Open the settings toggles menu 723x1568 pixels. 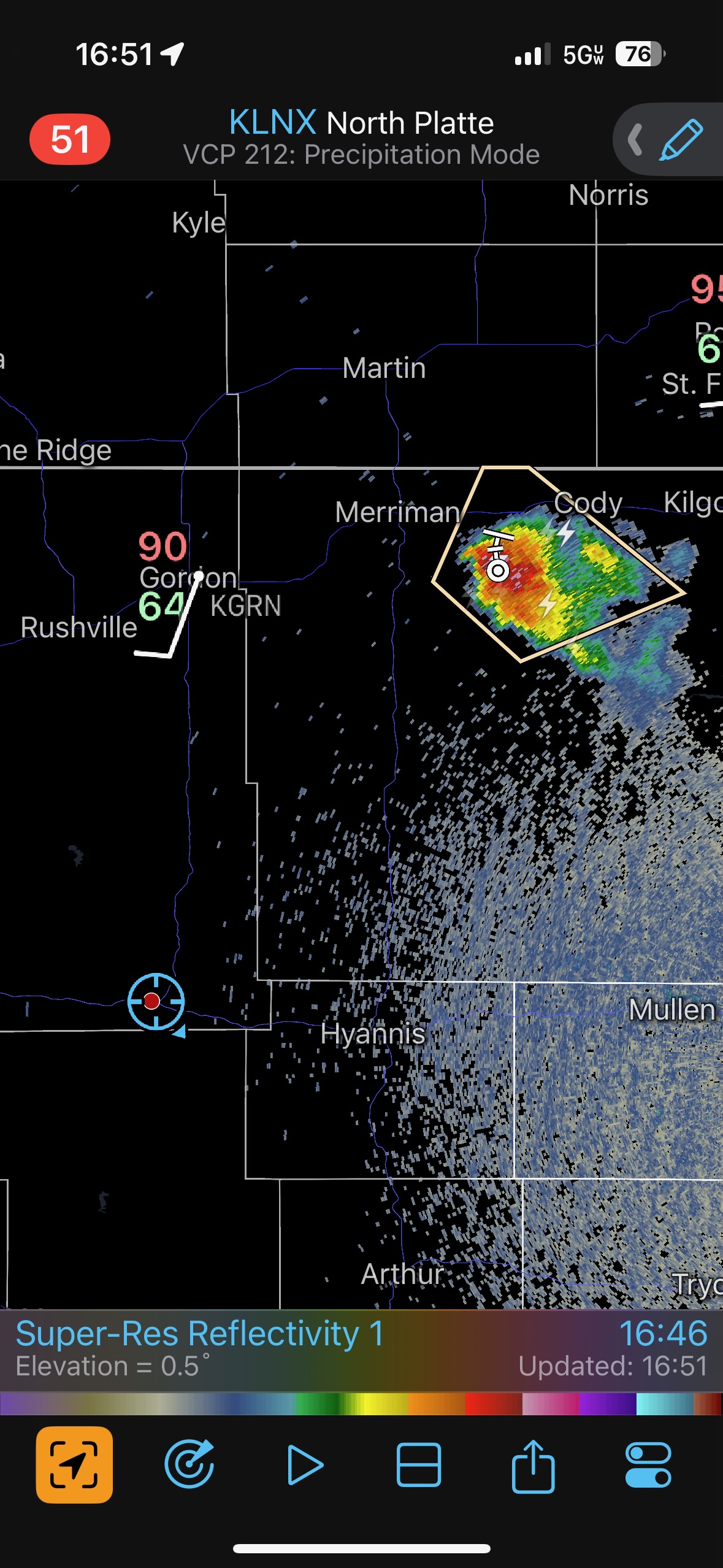[648, 1464]
